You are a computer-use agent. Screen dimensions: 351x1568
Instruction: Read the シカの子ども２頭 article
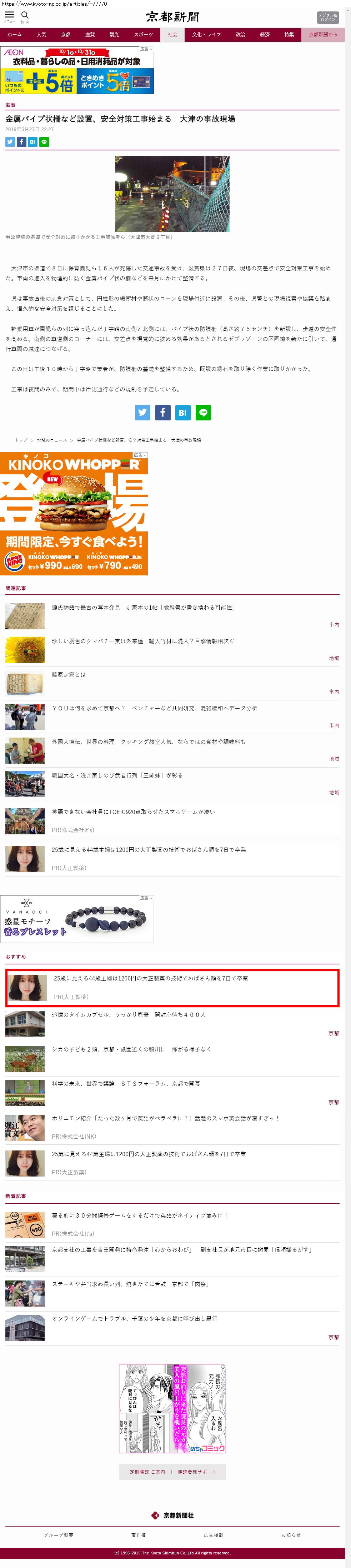(x=125, y=1049)
